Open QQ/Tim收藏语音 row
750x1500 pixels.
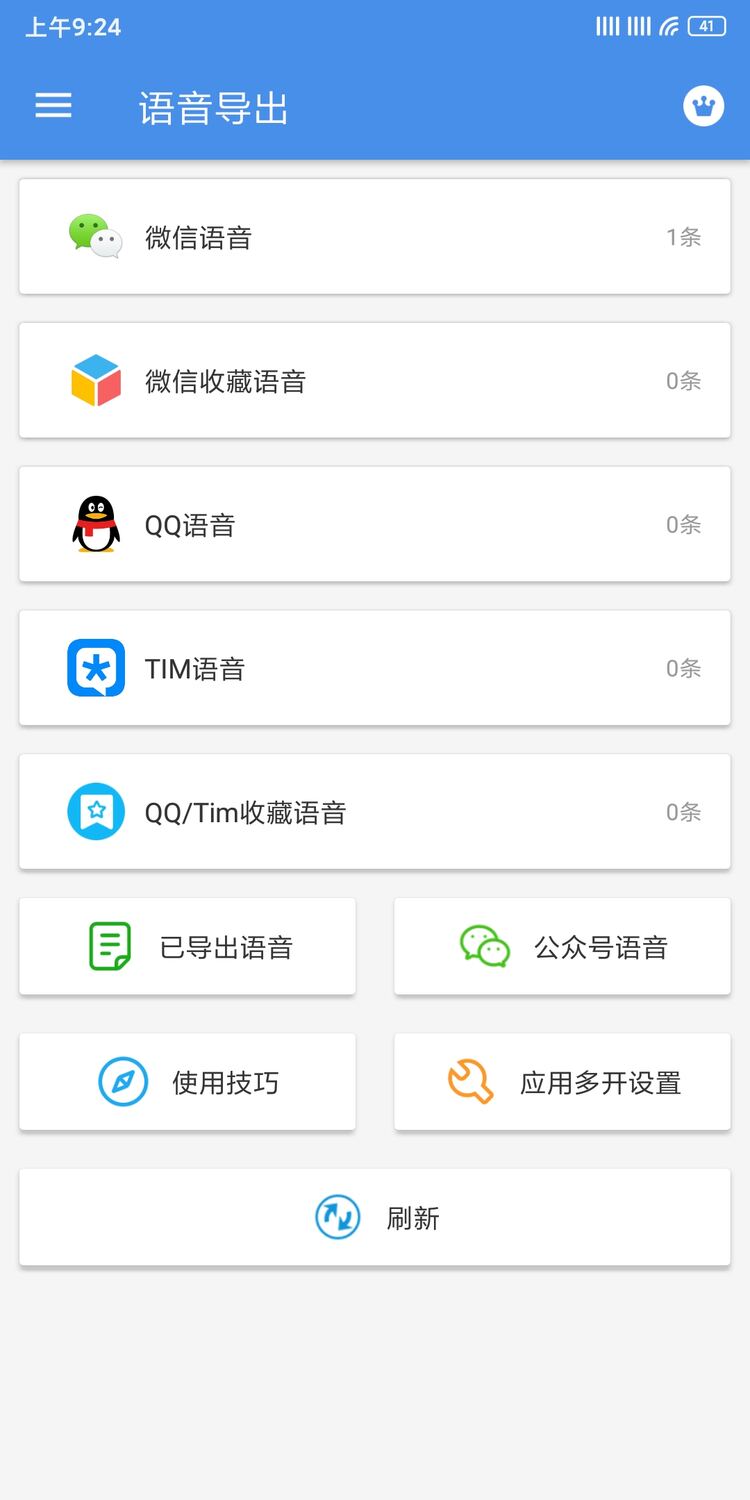pos(375,812)
